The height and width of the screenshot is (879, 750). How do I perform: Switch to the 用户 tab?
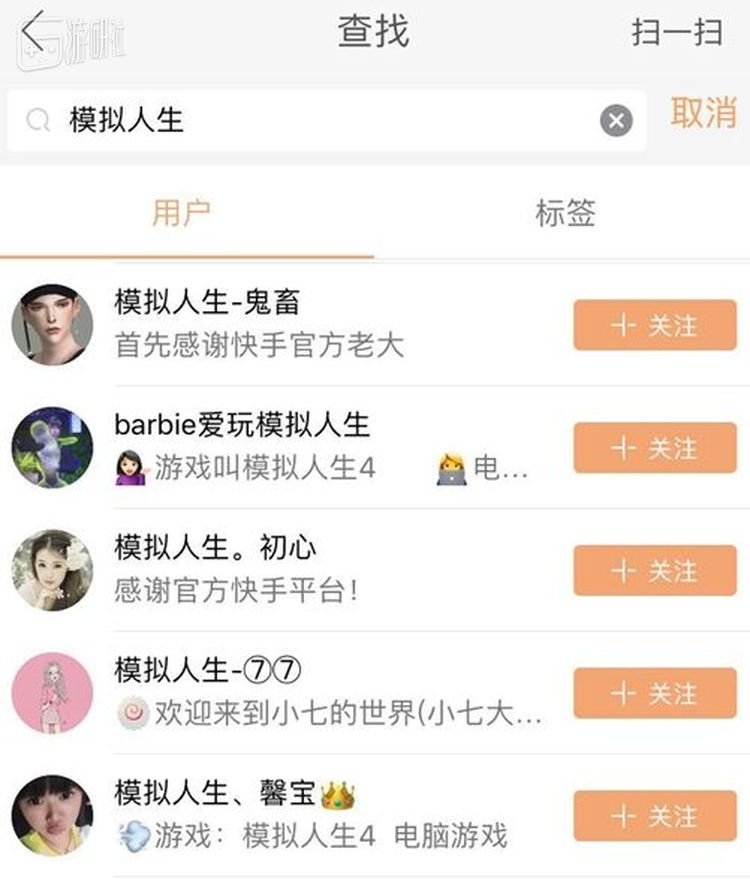click(182, 213)
